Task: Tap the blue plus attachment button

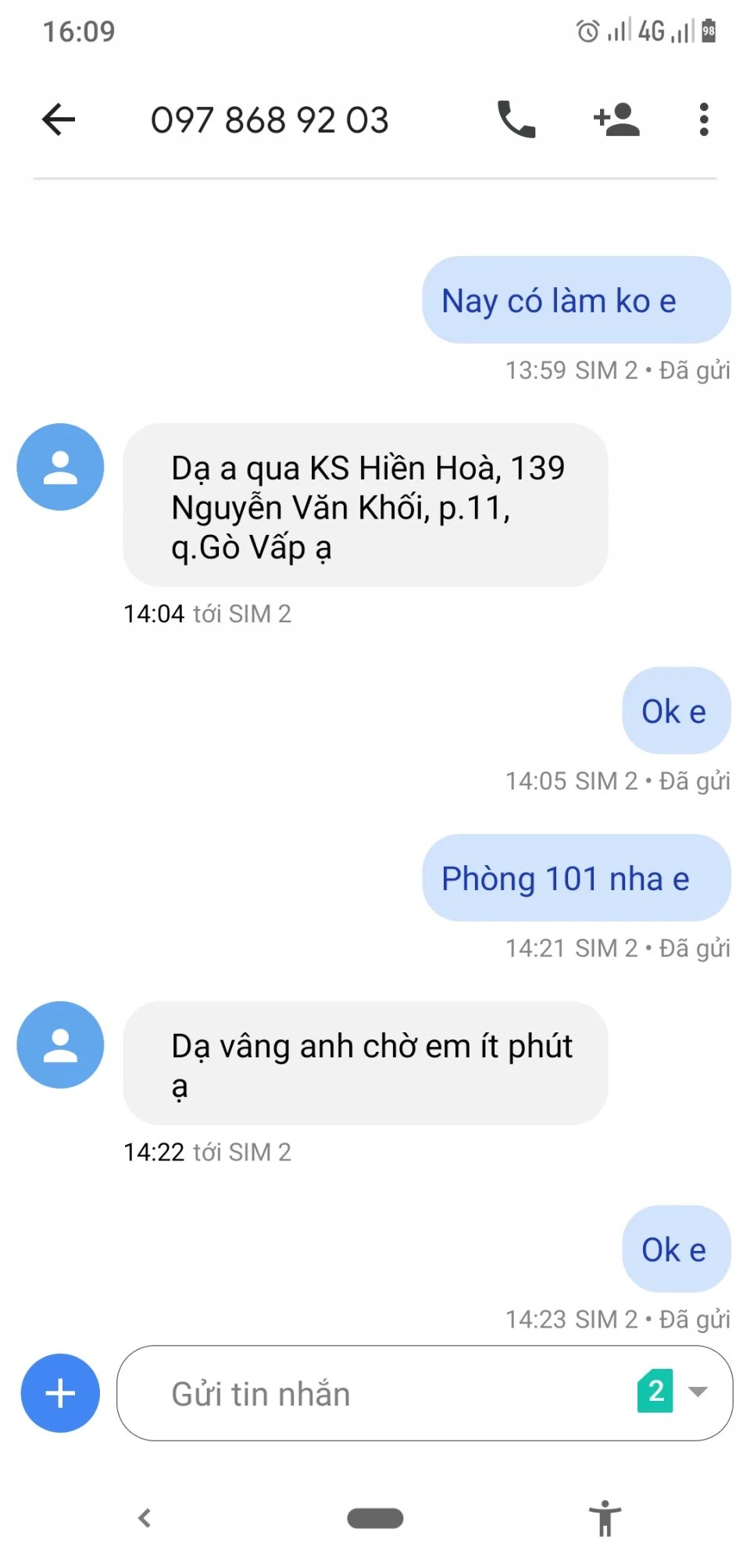Action: [x=60, y=1393]
